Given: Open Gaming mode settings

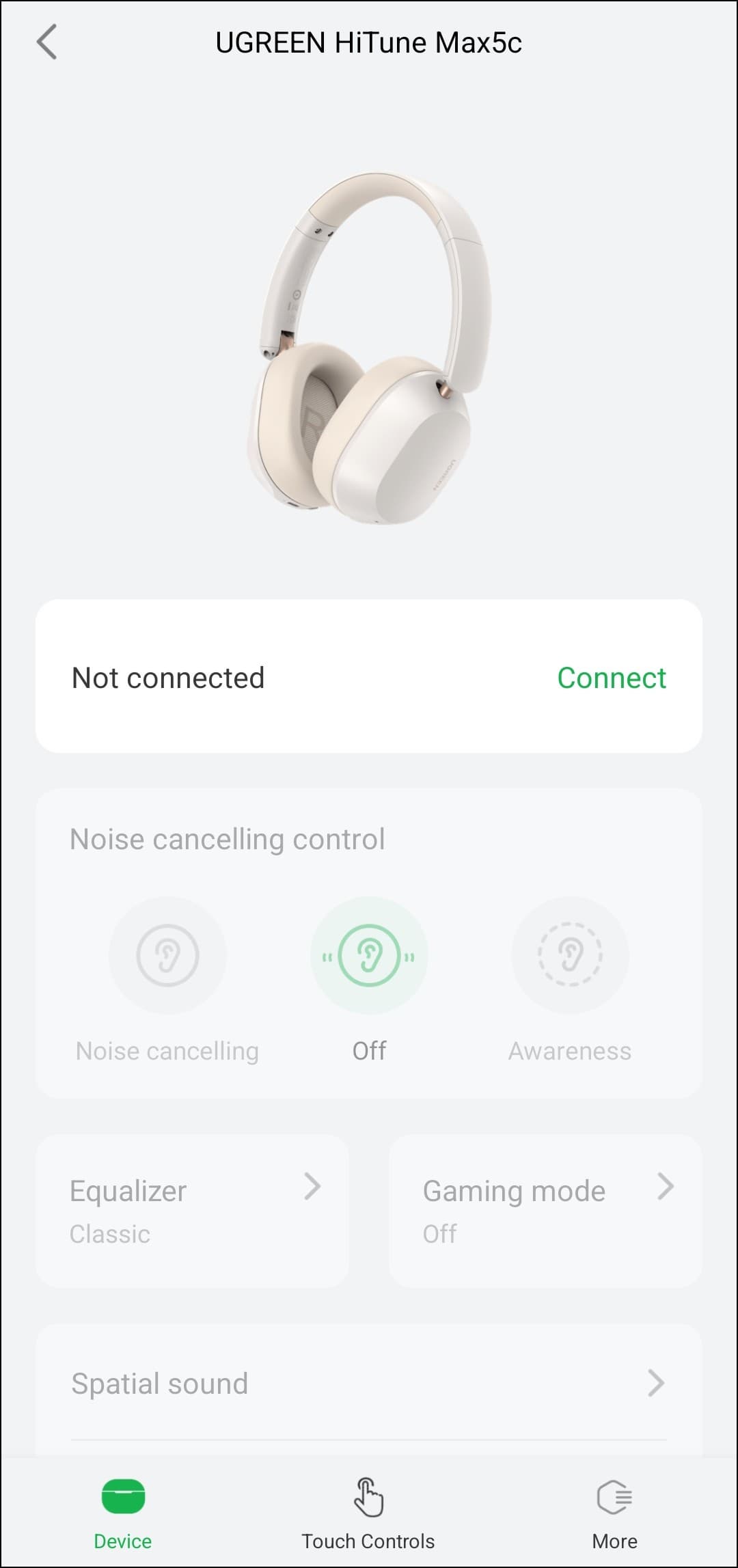Looking at the screenshot, I should [x=545, y=1211].
